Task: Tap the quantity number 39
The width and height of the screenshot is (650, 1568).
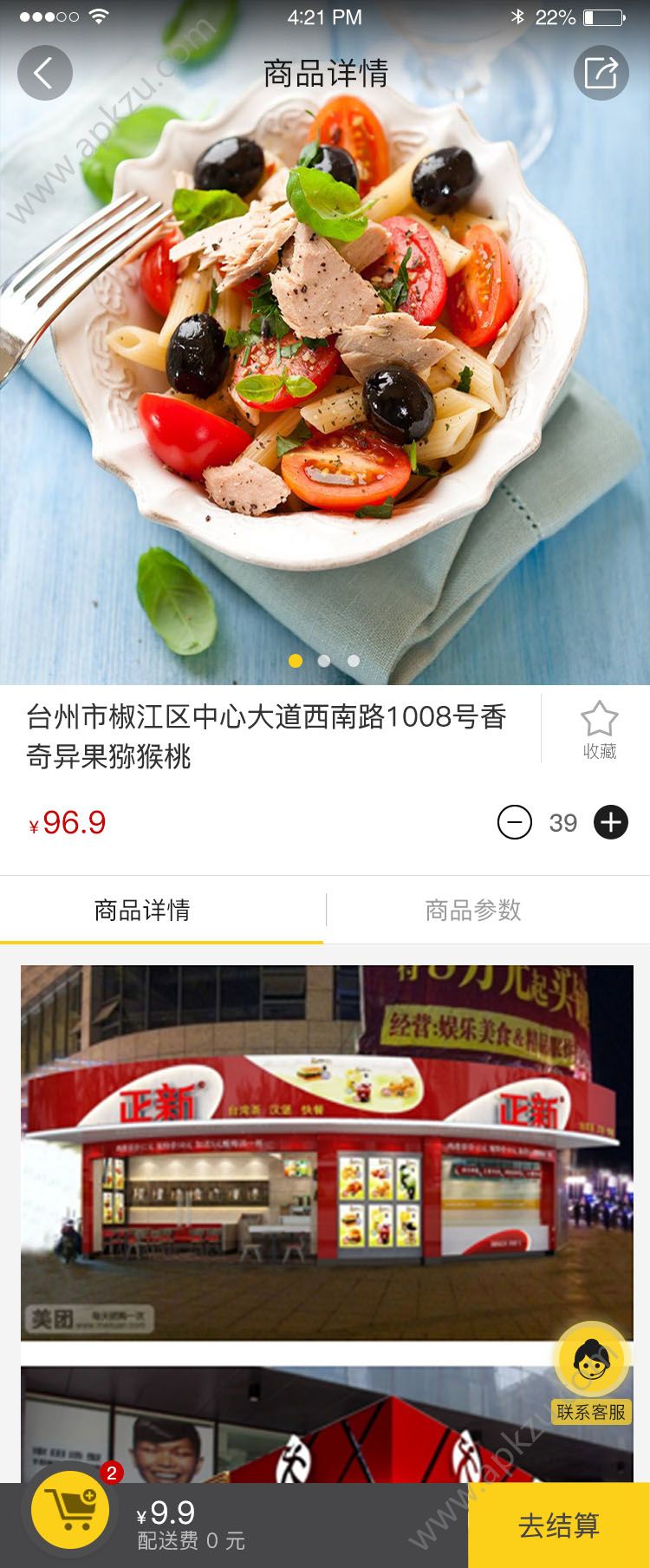Action: (x=565, y=823)
